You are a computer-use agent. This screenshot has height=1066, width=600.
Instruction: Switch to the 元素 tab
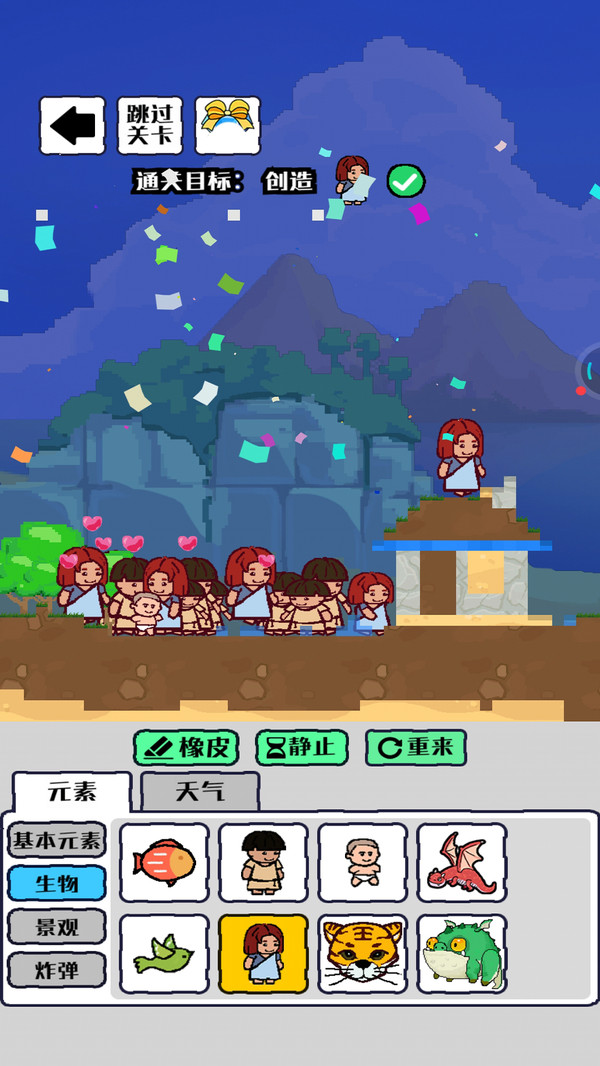click(x=72, y=792)
